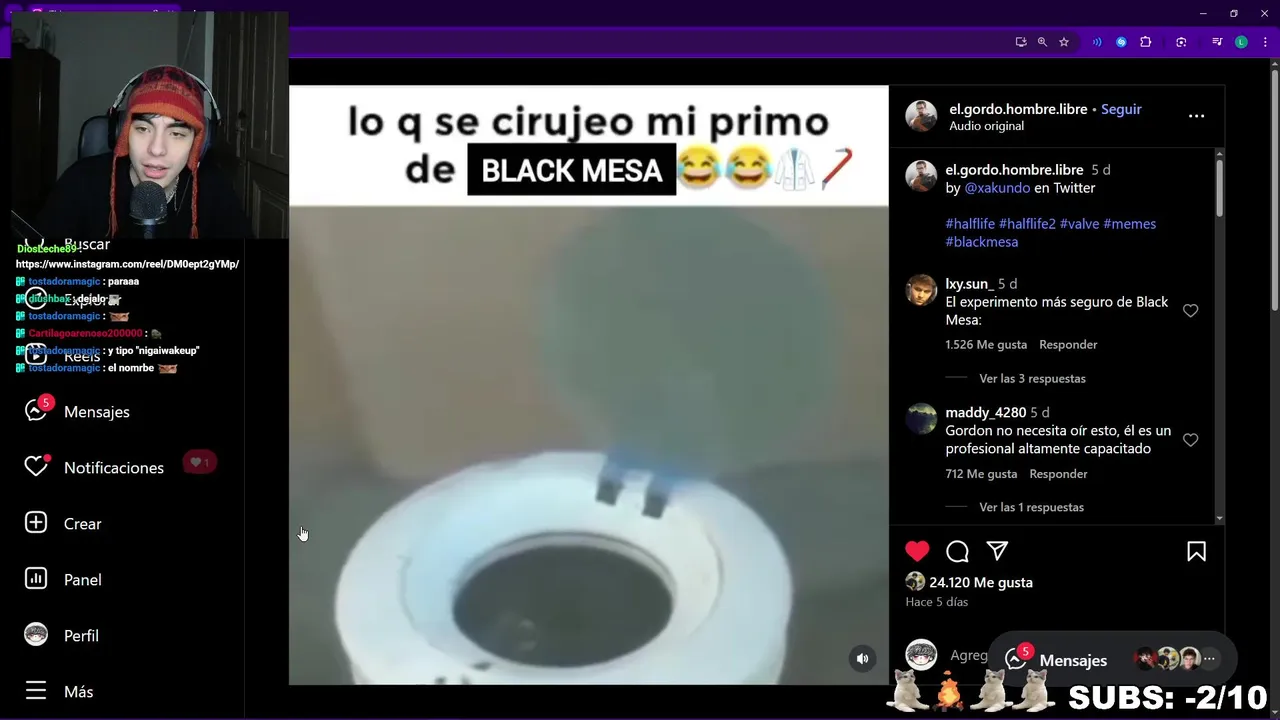The width and height of the screenshot is (1280, 720).
Task: Open Mensajes in the sidebar
Action: (96, 411)
